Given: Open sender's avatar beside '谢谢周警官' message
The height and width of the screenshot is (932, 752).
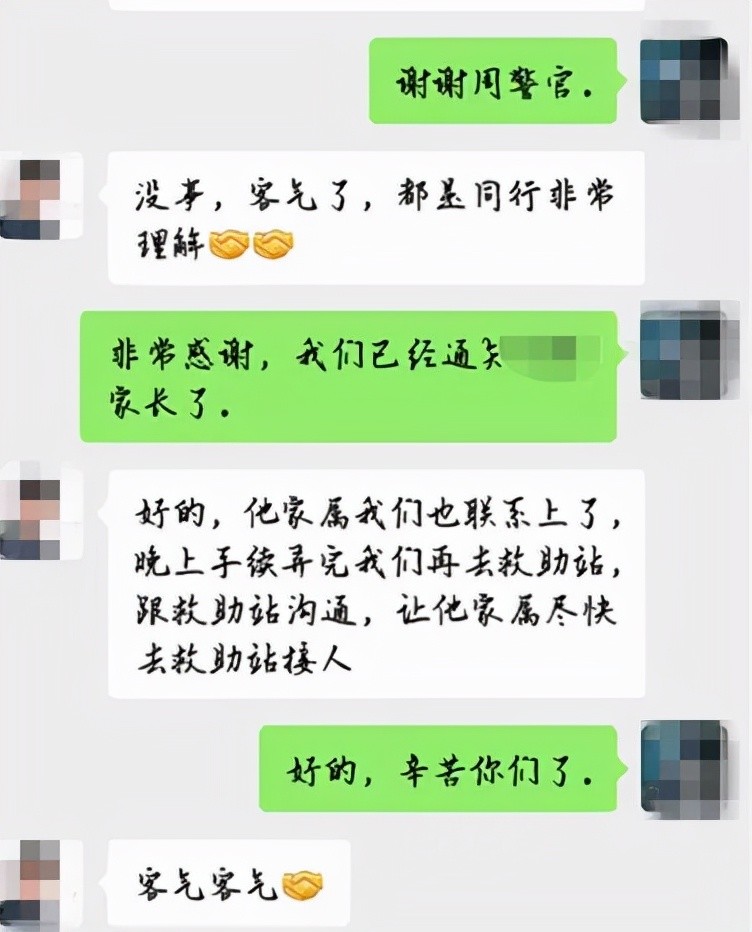Looking at the screenshot, I should 683,80.
